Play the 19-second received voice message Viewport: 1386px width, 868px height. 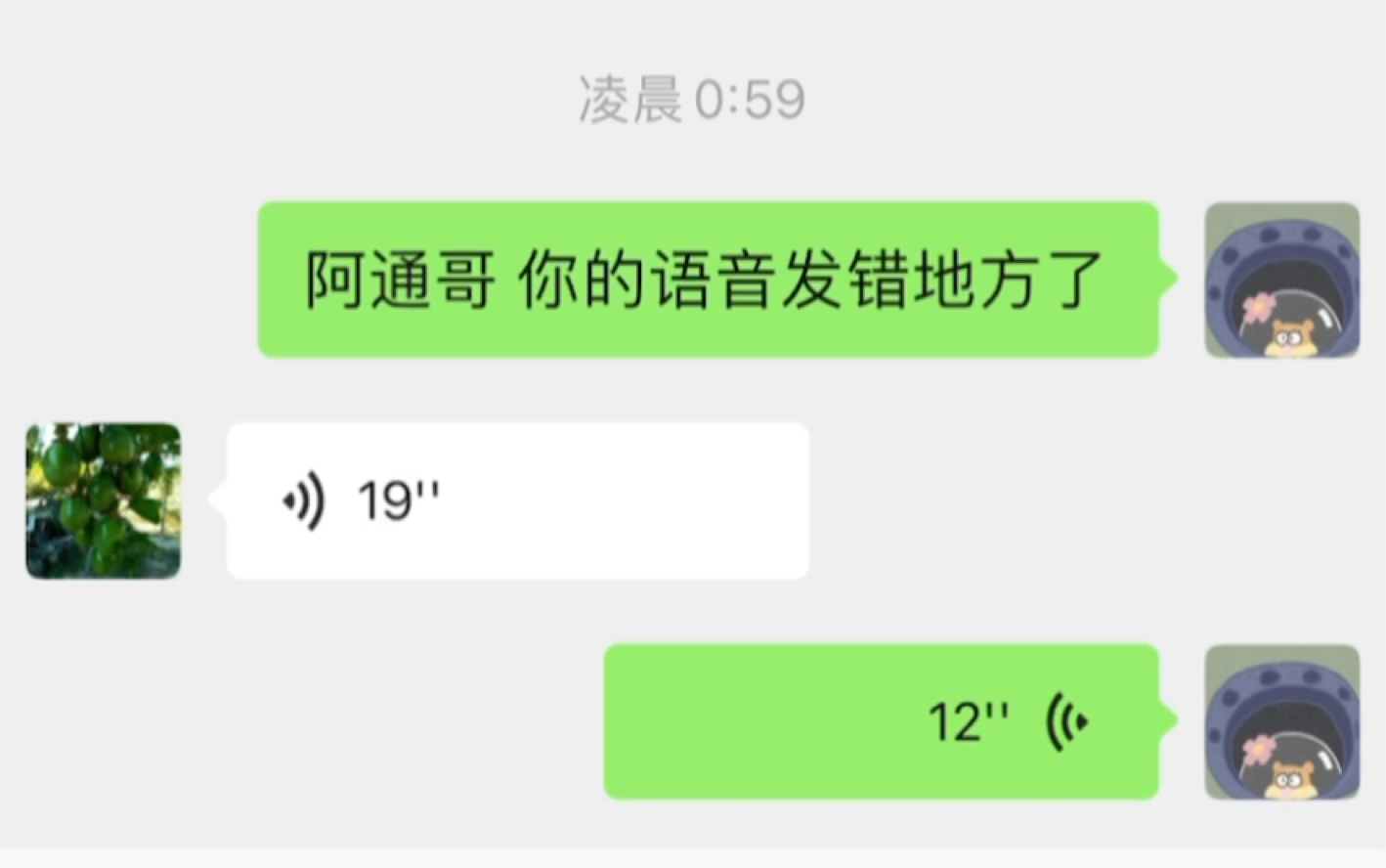(x=517, y=500)
